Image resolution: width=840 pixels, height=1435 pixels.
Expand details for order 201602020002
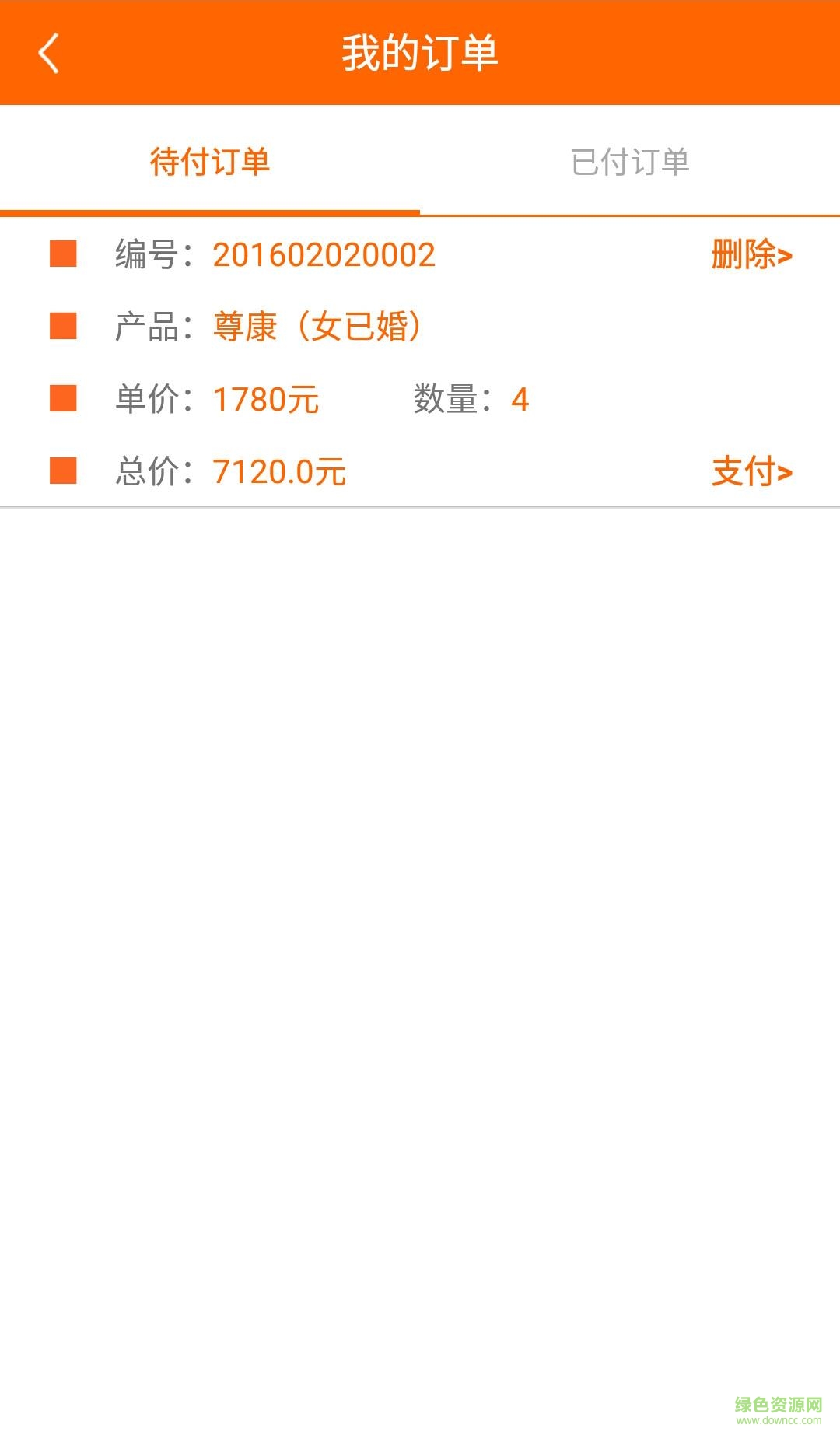click(x=324, y=254)
